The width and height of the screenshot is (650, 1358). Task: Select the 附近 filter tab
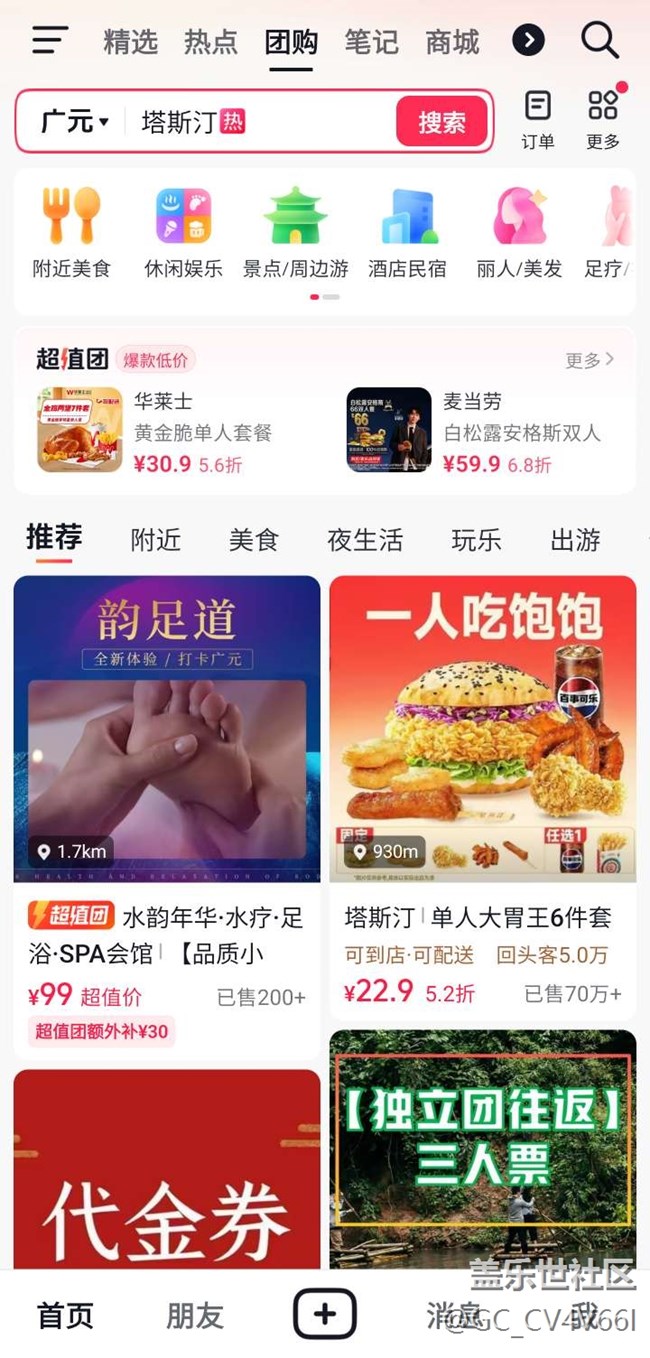tap(156, 541)
